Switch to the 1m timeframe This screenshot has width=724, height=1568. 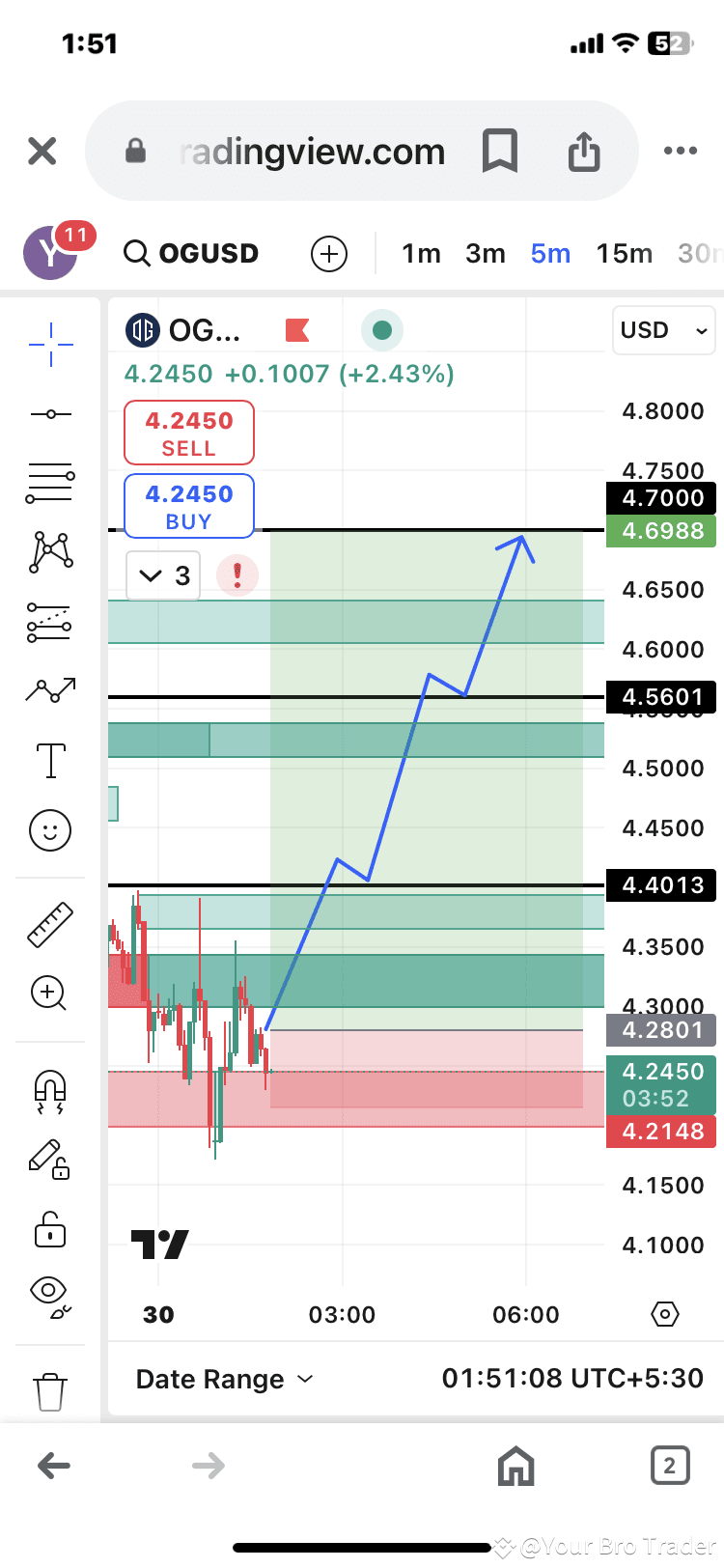coord(421,253)
